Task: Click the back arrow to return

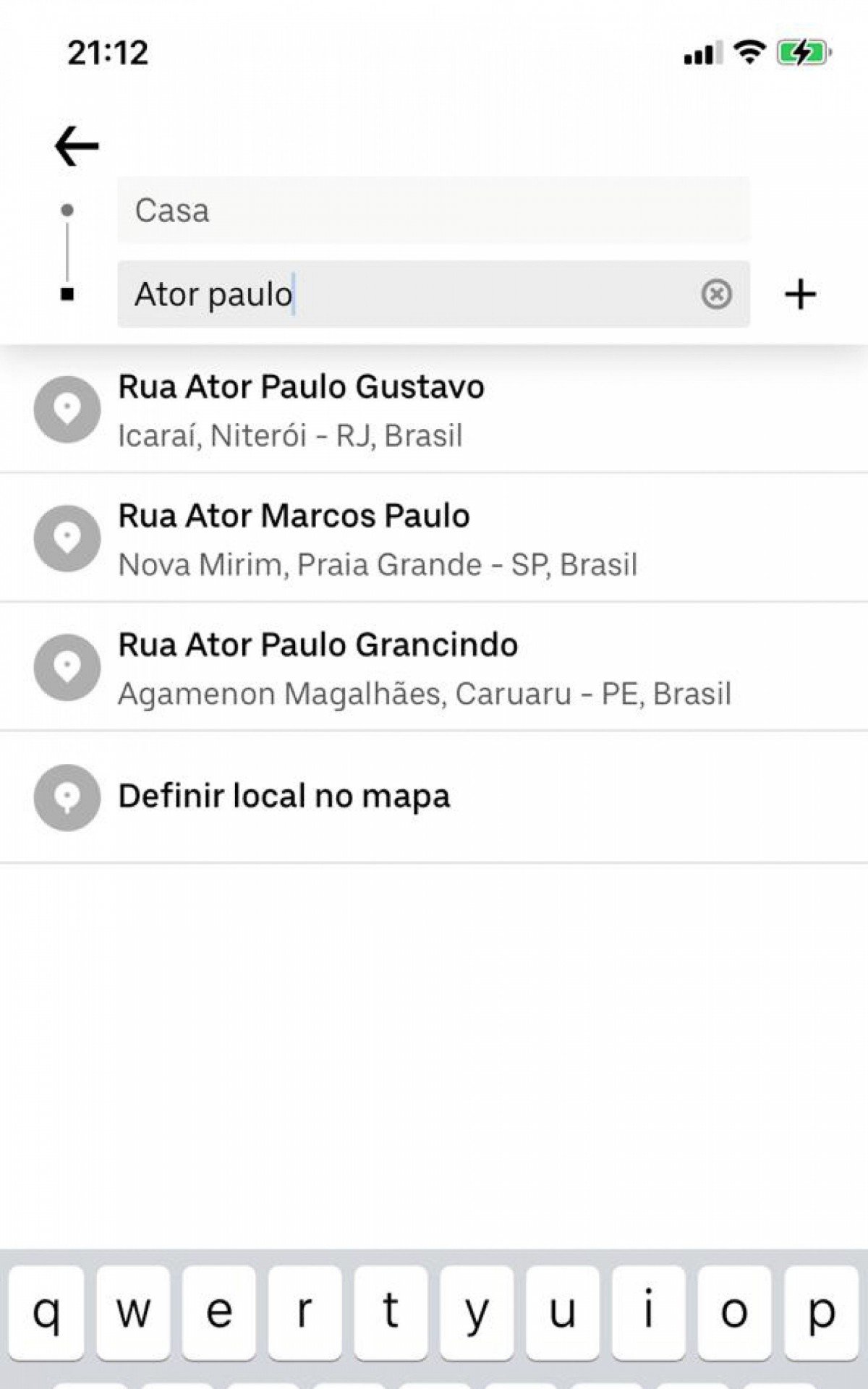Action: 77,145
